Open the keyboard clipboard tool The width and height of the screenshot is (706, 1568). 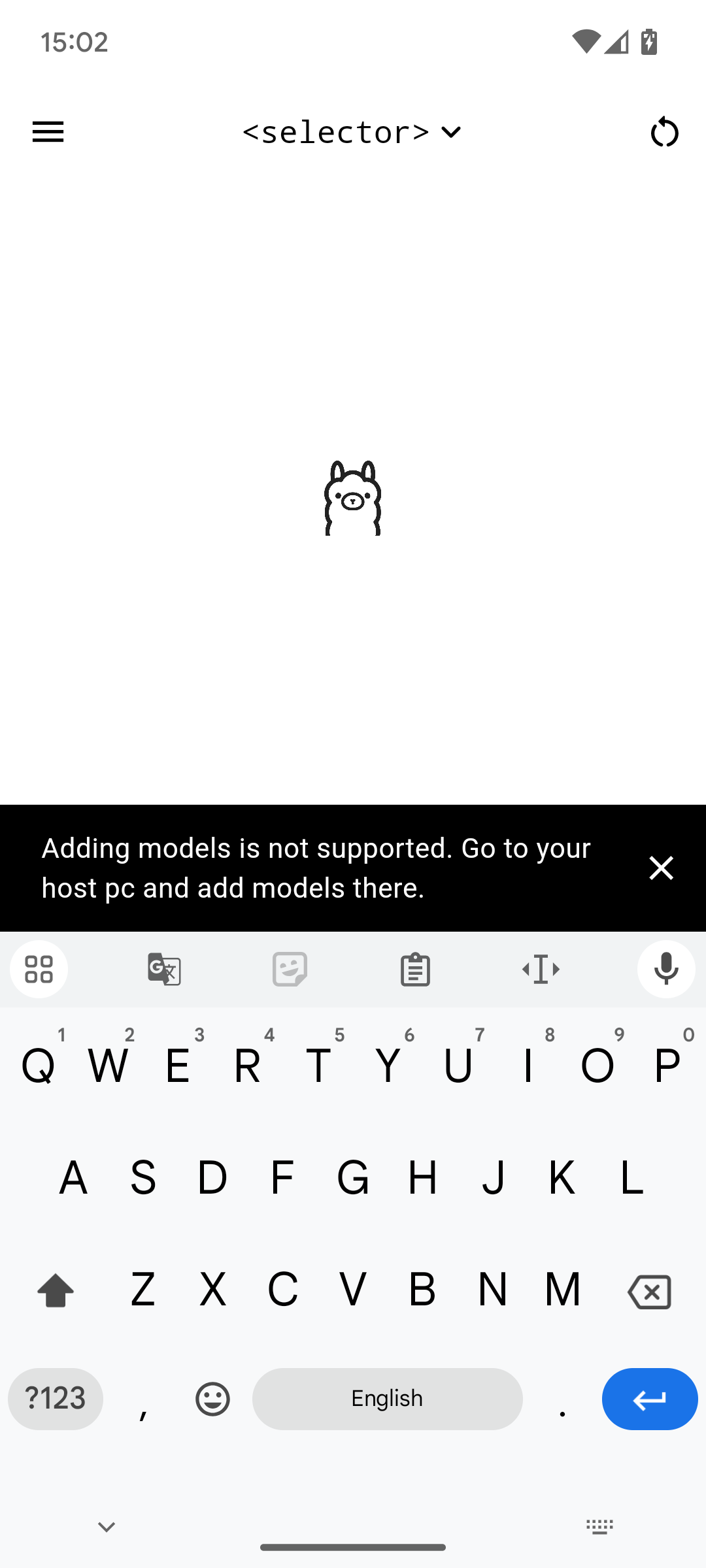[415, 969]
